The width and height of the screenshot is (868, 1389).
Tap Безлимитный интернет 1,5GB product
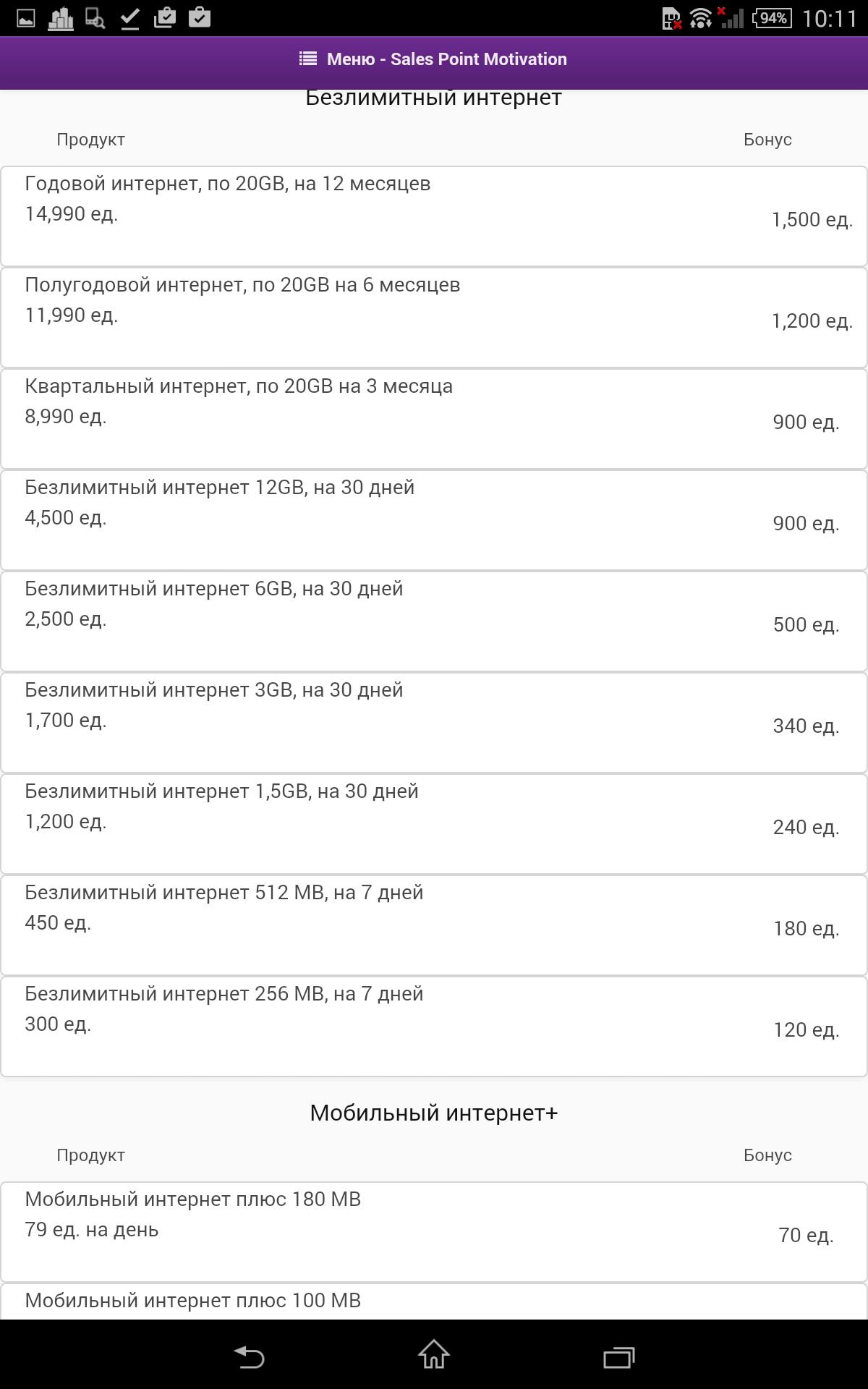click(434, 823)
